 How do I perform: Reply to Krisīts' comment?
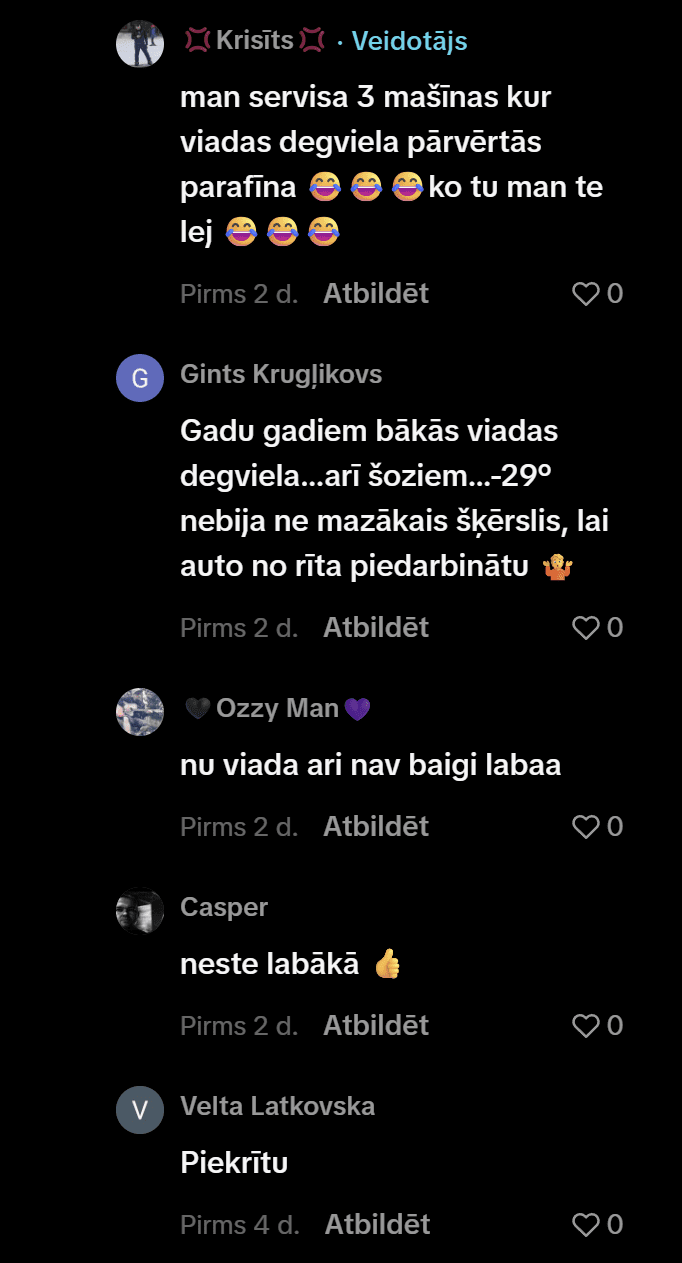click(x=376, y=294)
